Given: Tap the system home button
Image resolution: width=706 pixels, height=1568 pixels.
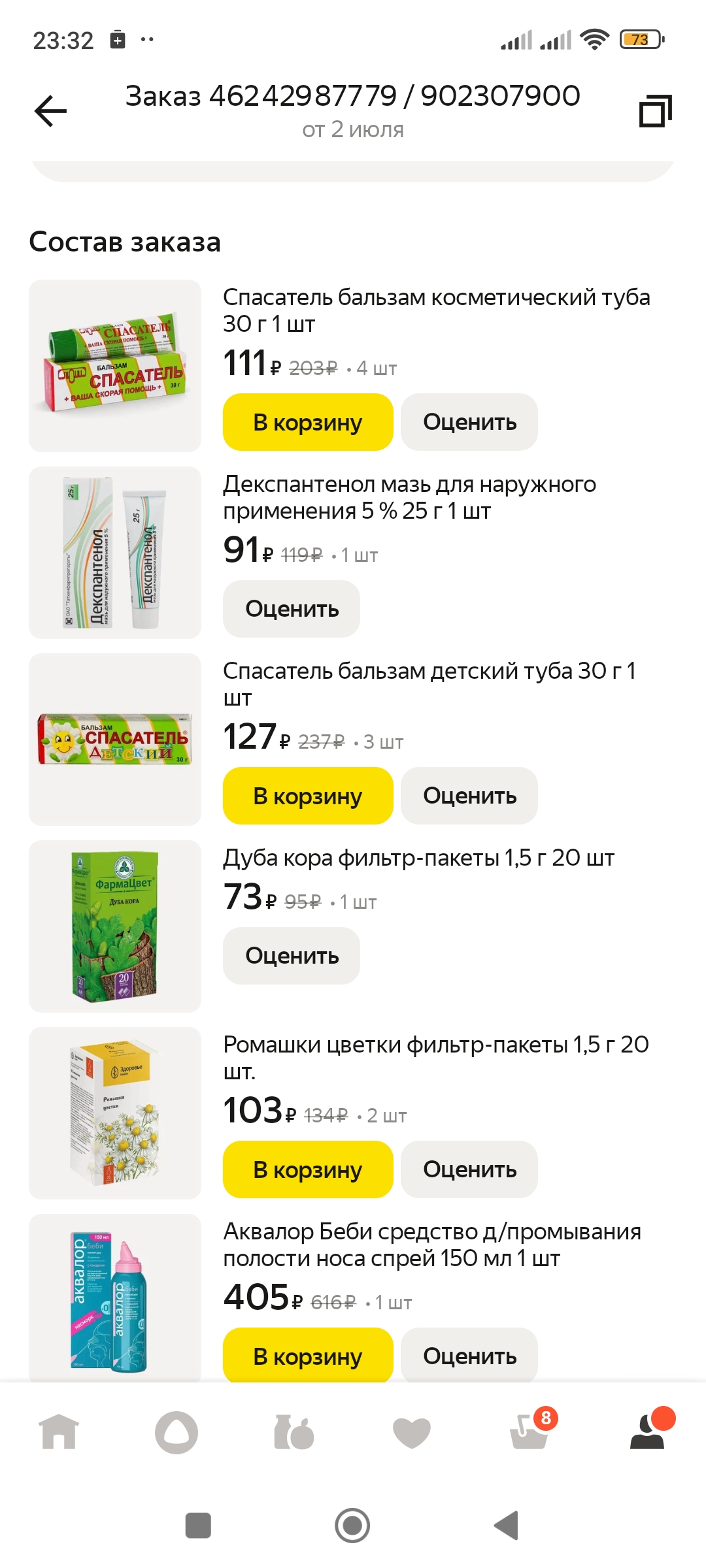Looking at the screenshot, I should tap(352, 1526).
